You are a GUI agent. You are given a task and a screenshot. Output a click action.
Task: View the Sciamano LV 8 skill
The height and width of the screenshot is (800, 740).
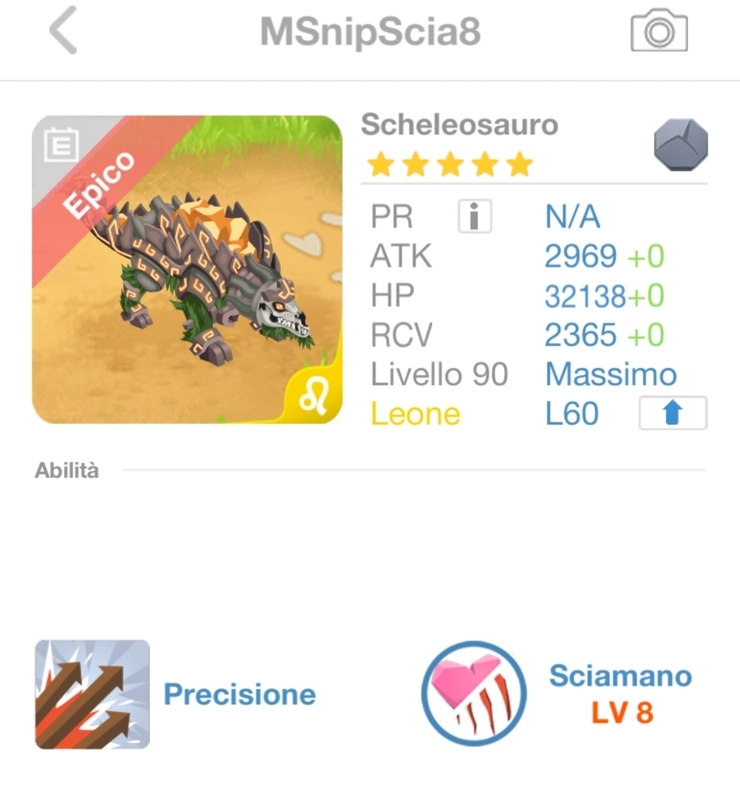(474, 692)
